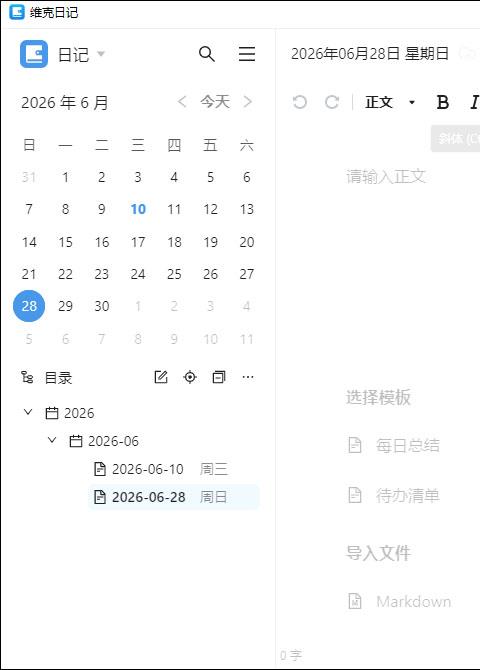
Task: Open the directory more options menu
Action: [x=248, y=377]
